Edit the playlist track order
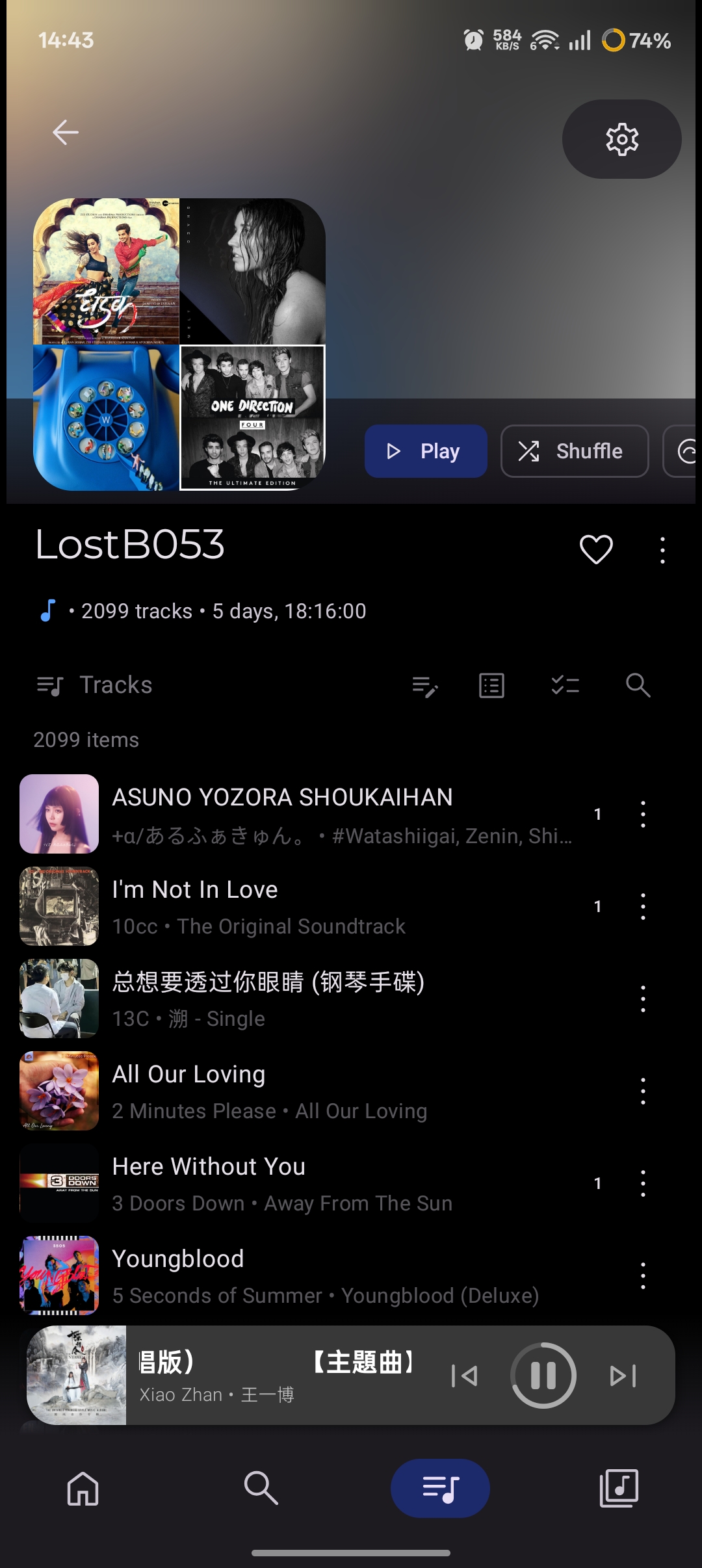Screen dimensions: 702x1568 (x=425, y=686)
